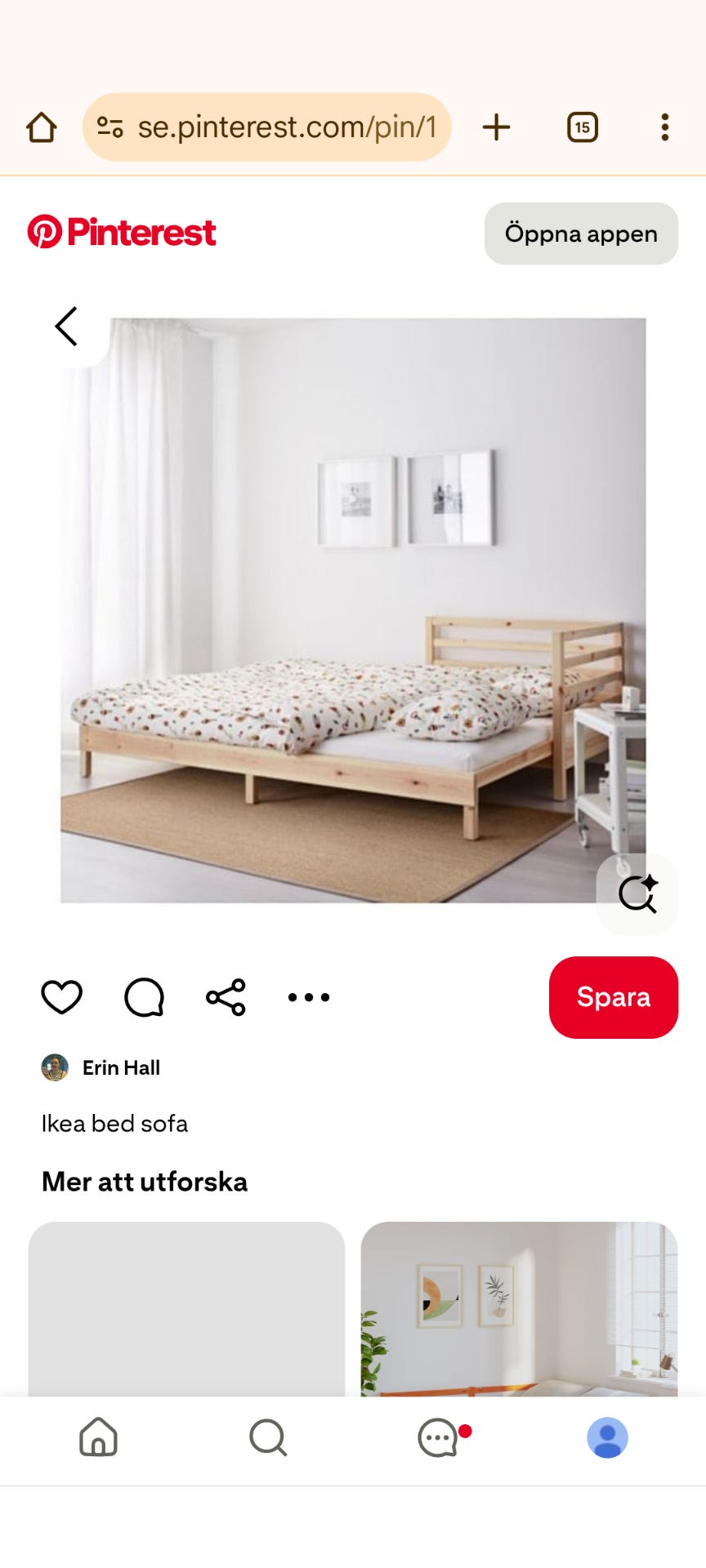Open the Pinterest visual search lens
Screen dimensions: 706x1568
point(638,895)
